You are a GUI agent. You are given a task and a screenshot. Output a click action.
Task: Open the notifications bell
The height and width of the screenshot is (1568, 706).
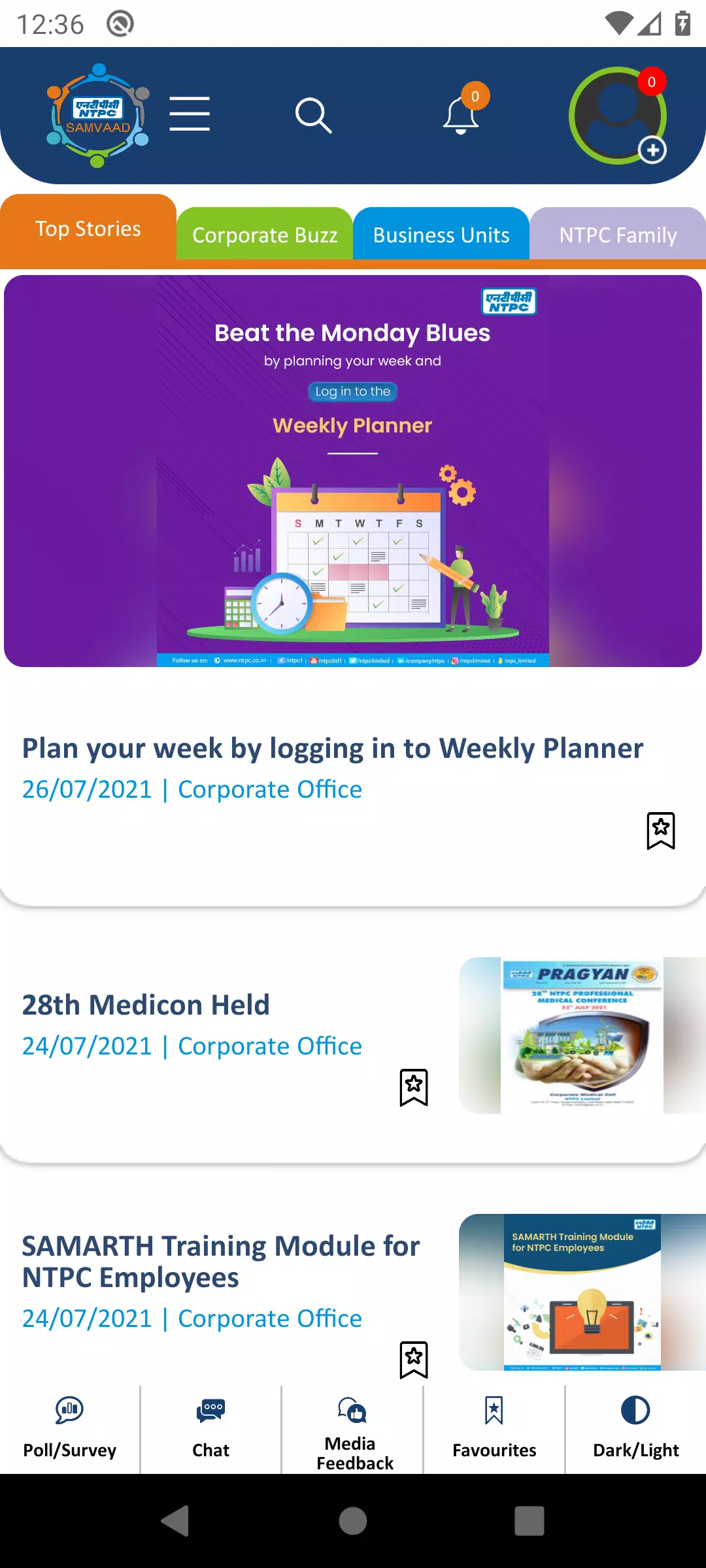pos(462,116)
